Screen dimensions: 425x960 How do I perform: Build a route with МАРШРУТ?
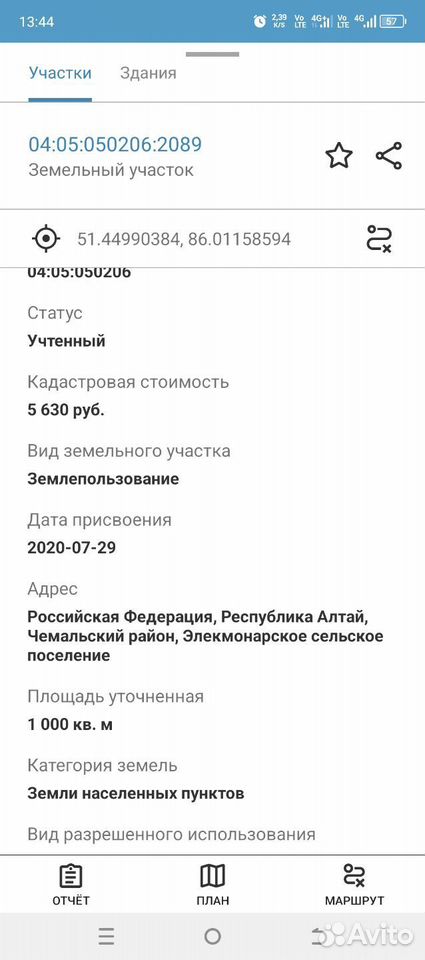pyautogui.click(x=354, y=885)
